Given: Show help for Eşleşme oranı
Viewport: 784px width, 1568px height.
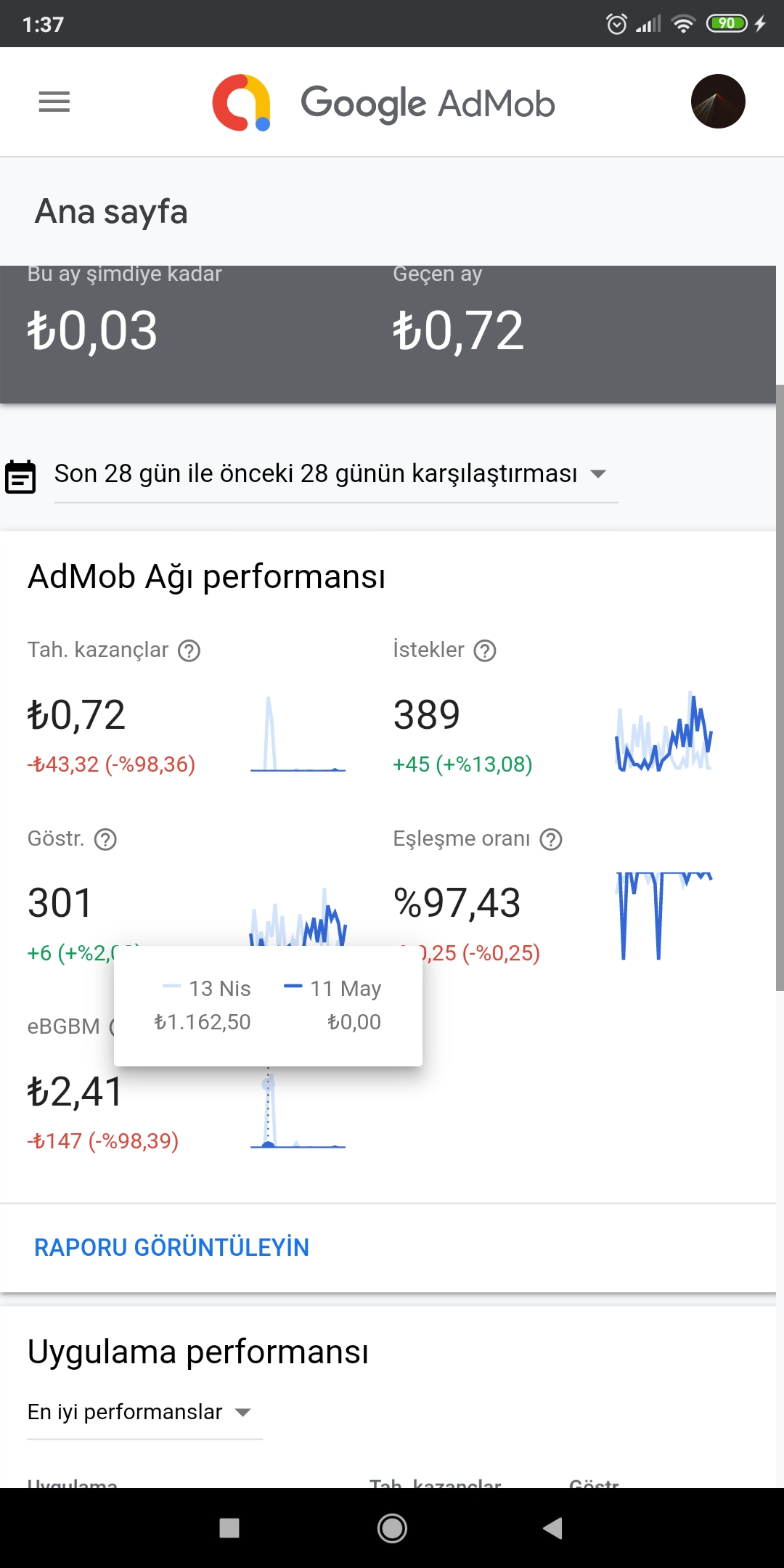Looking at the screenshot, I should [x=552, y=839].
